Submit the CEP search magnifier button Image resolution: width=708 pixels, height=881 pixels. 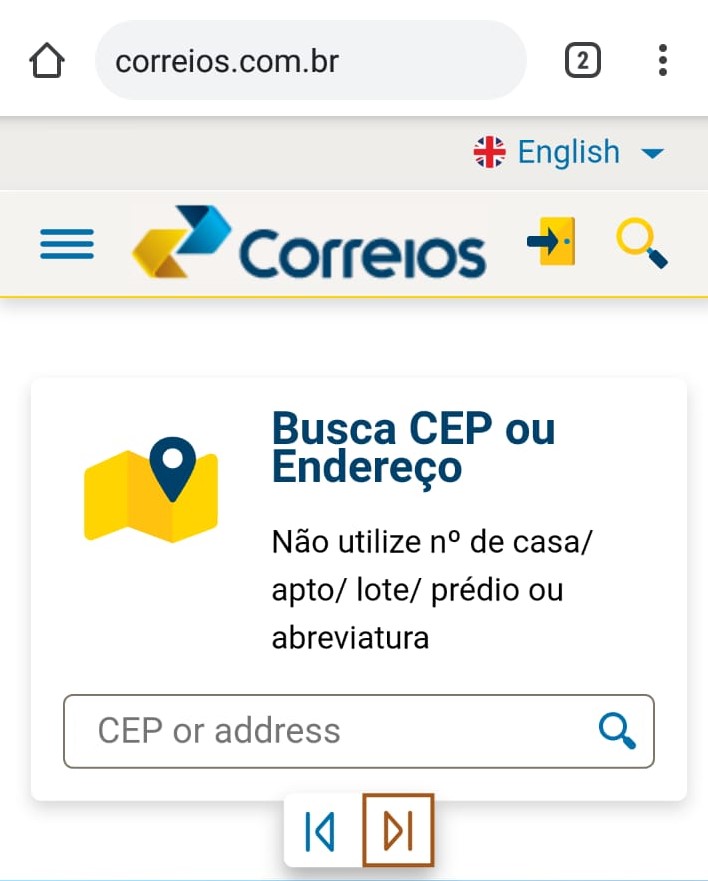[617, 731]
